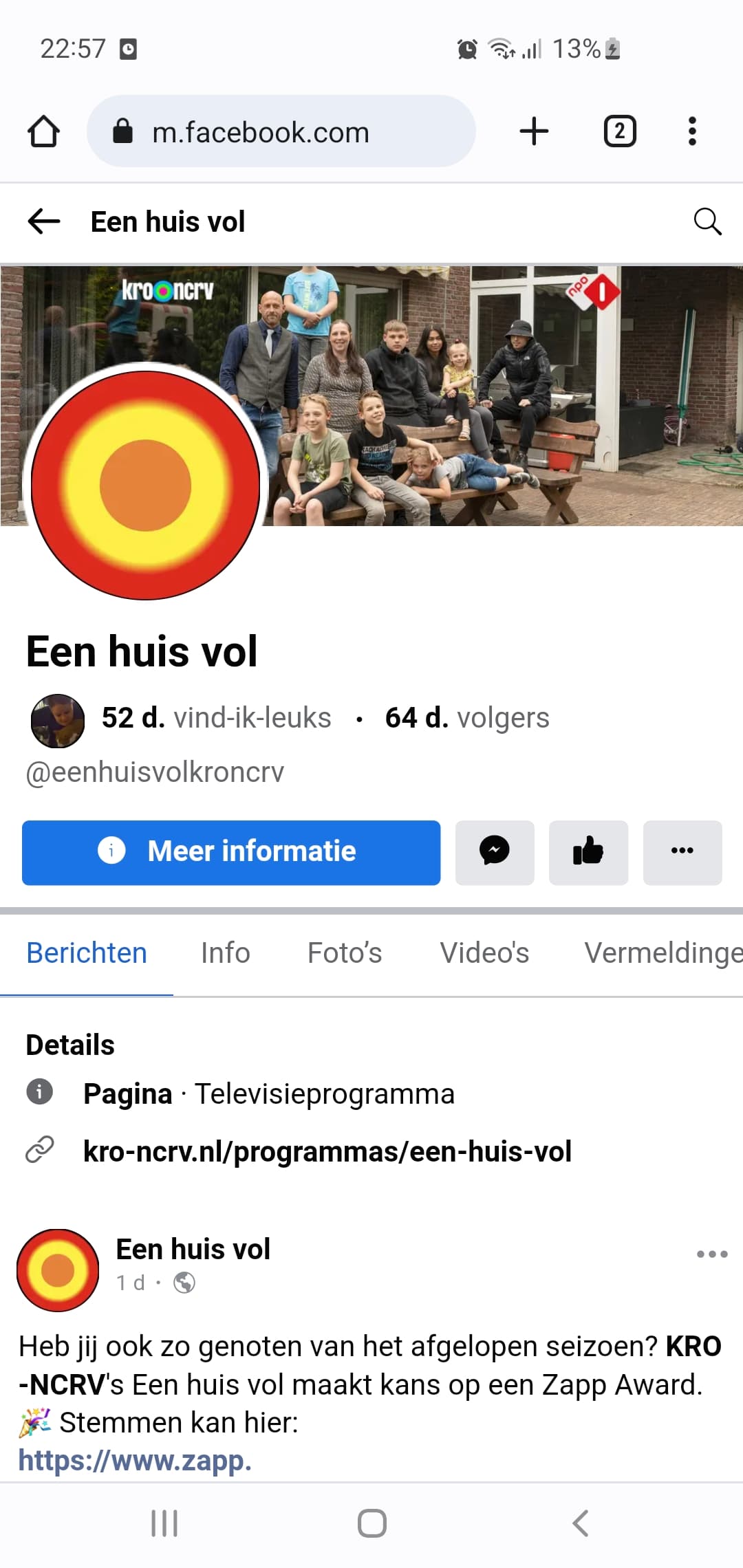Open the browser three-dot menu
This screenshot has height=1568, width=743.
pyautogui.click(x=692, y=131)
